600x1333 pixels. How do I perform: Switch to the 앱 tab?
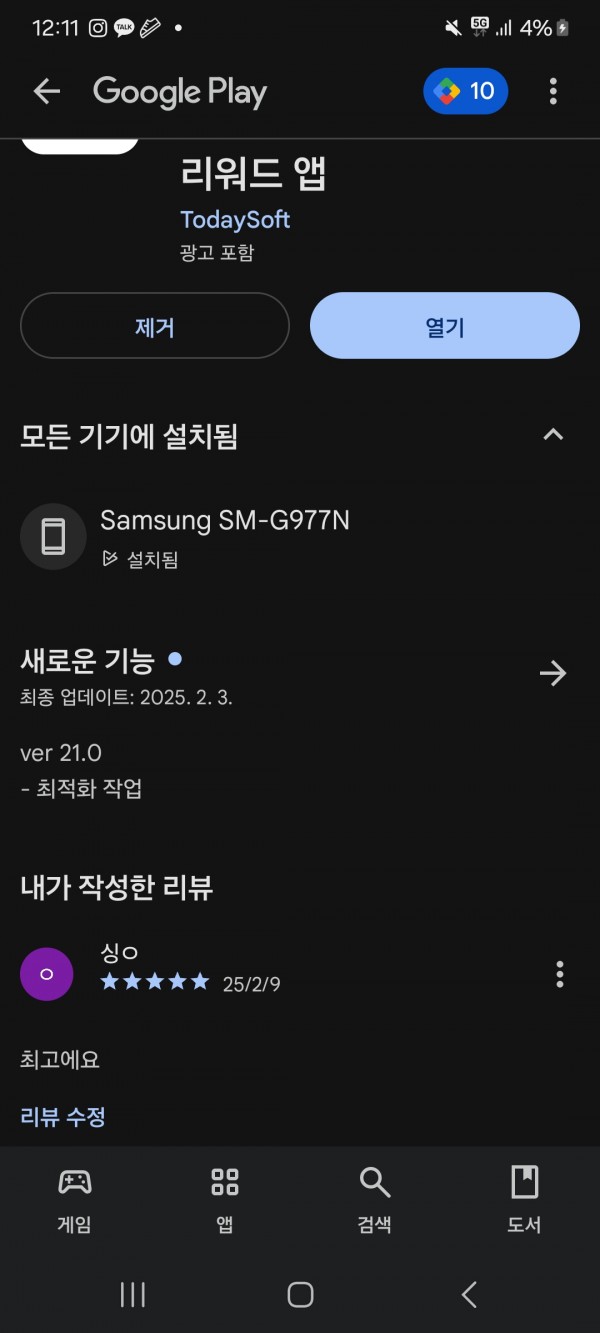point(225,1199)
